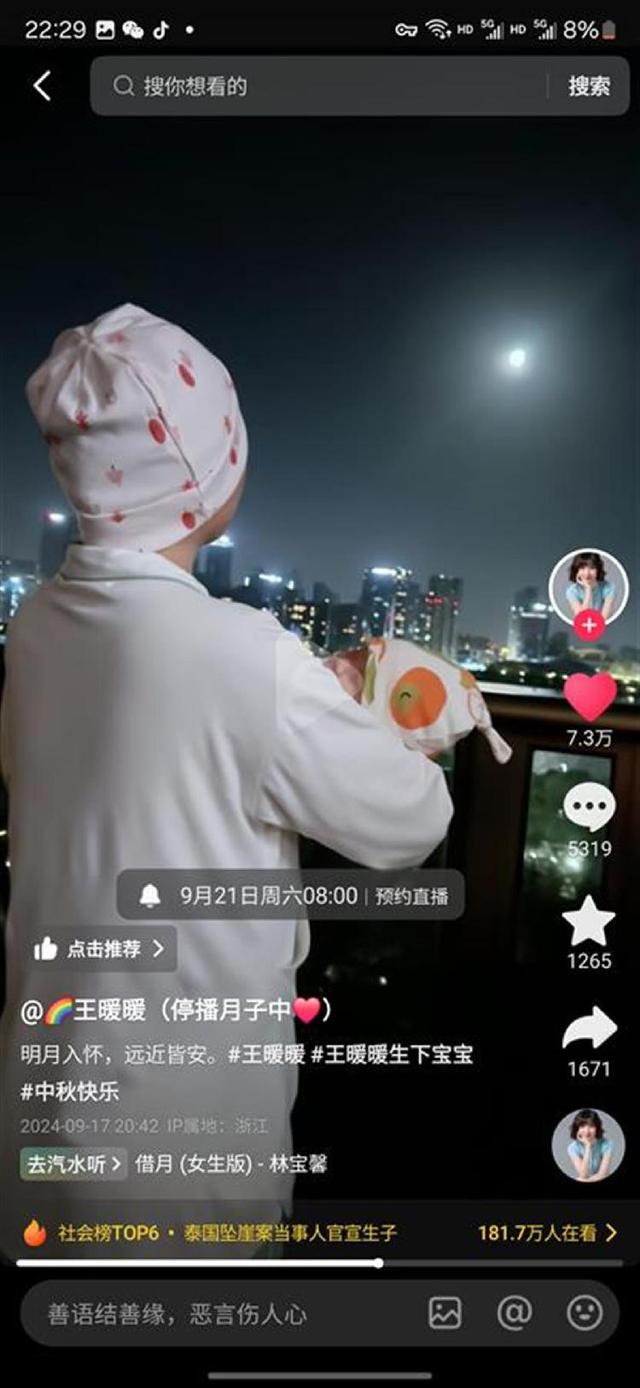
Task: Follow creator with red plus badge
Action: coord(589,626)
